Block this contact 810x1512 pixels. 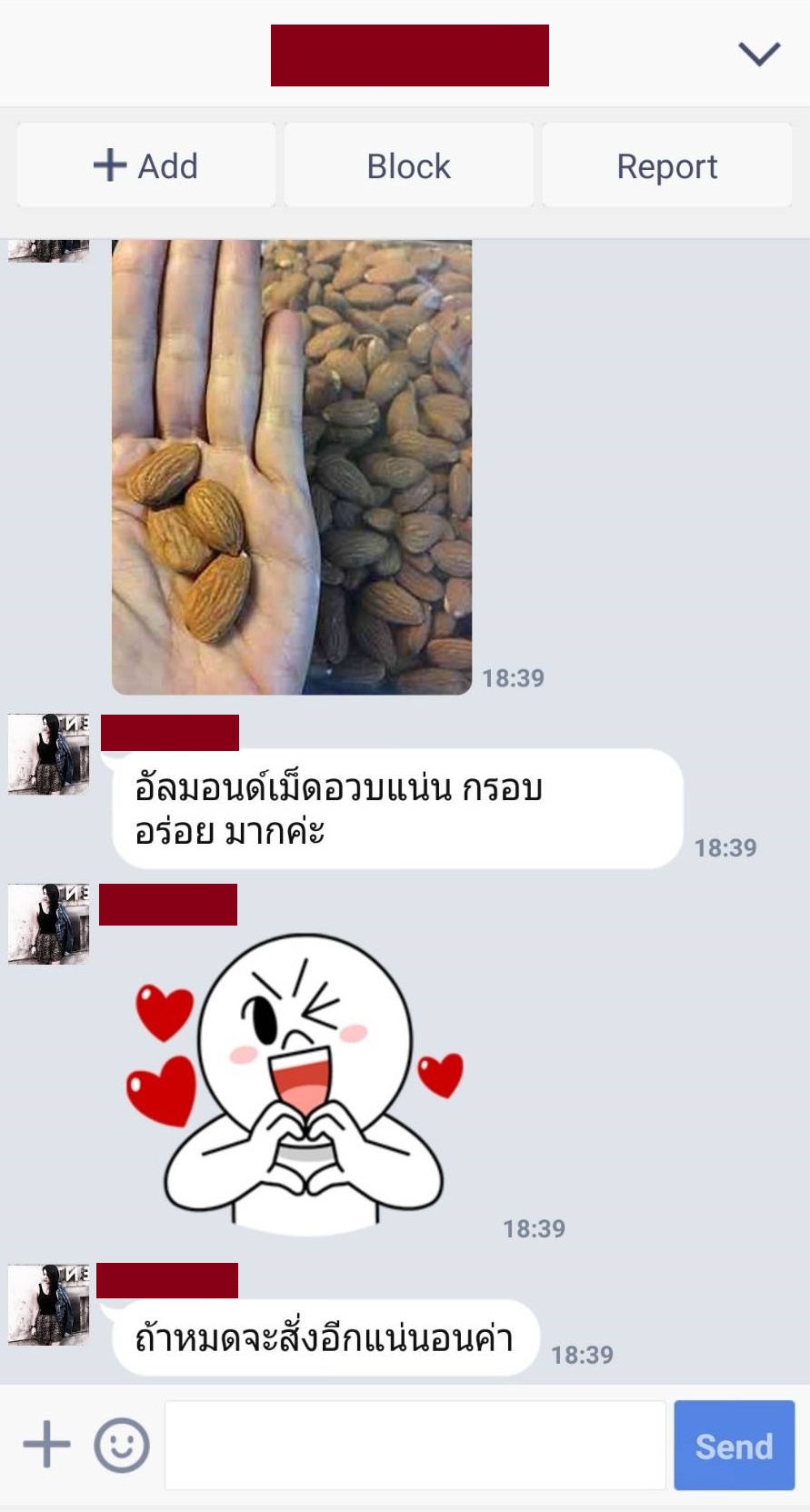[408, 166]
